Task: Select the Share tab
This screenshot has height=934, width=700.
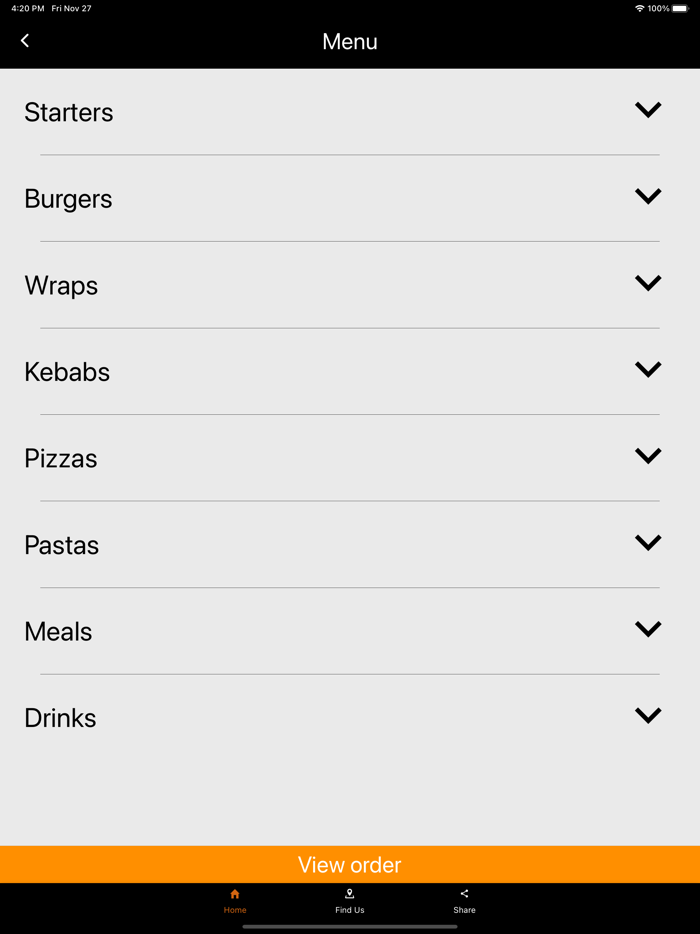Action: click(x=464, y=901)
